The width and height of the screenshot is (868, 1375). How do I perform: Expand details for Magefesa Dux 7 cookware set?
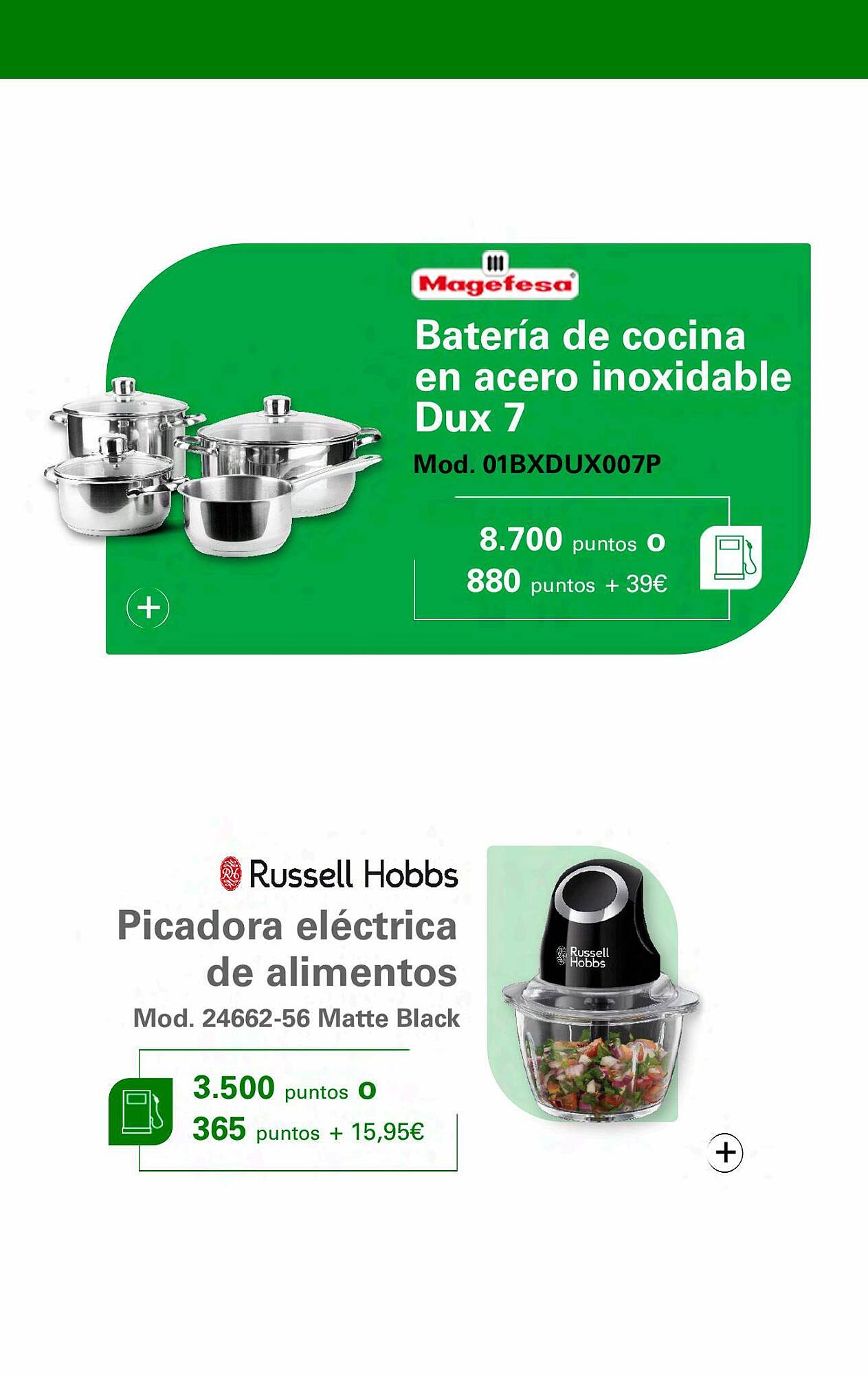148,608
